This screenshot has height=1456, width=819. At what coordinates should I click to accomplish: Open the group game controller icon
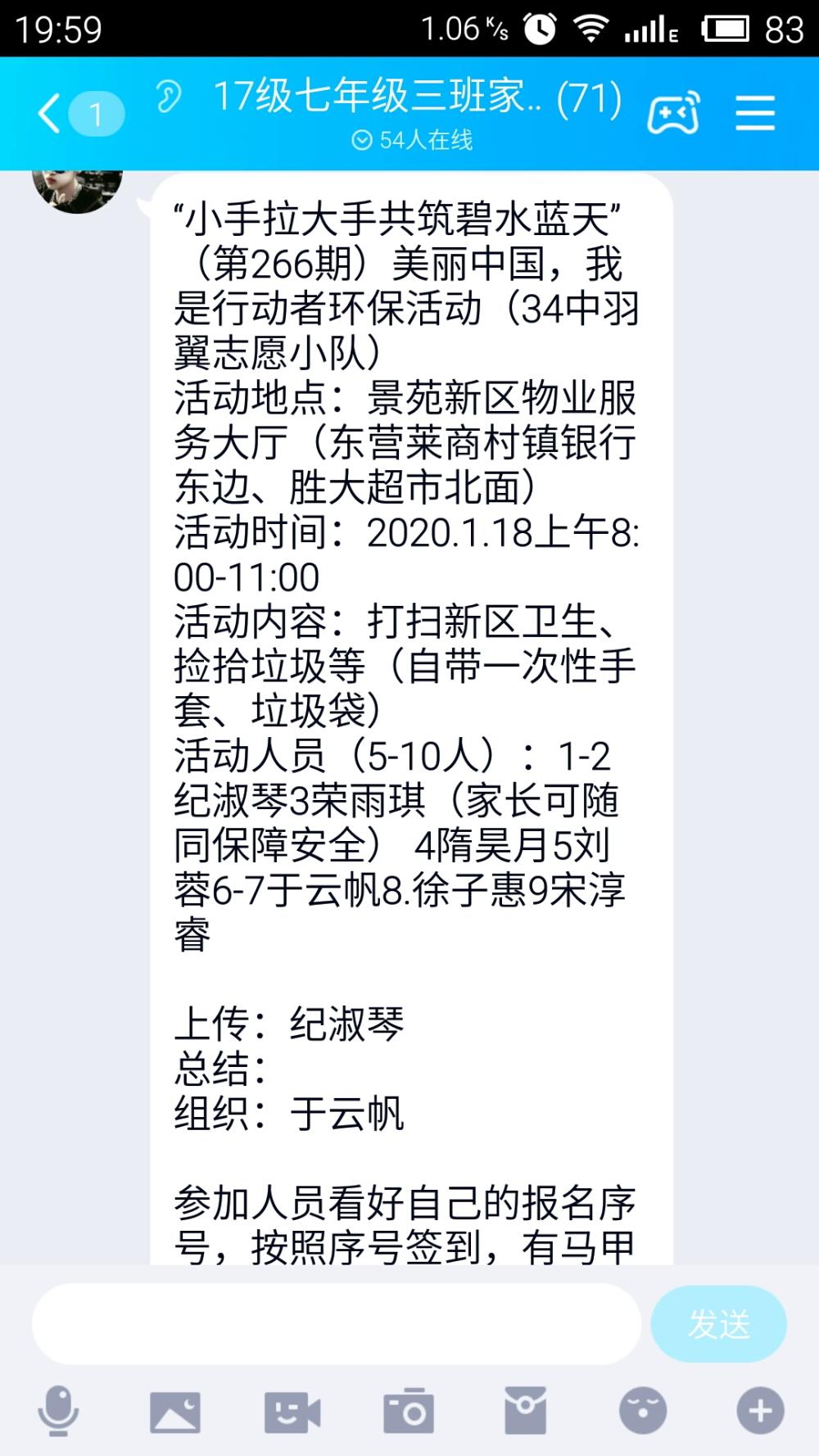click(673, 113)
